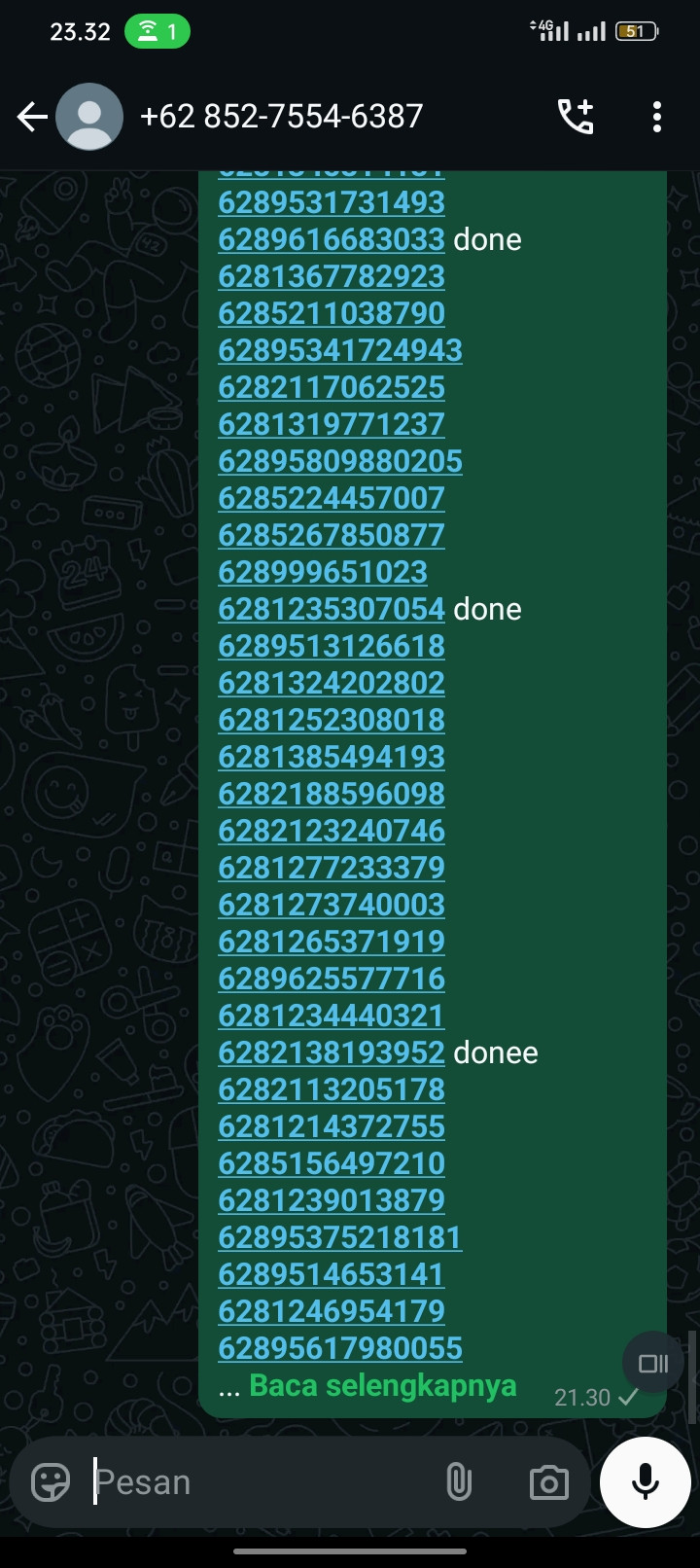Tap phone number 6281273740003
700x1568 pixels.
coord(332,905)
